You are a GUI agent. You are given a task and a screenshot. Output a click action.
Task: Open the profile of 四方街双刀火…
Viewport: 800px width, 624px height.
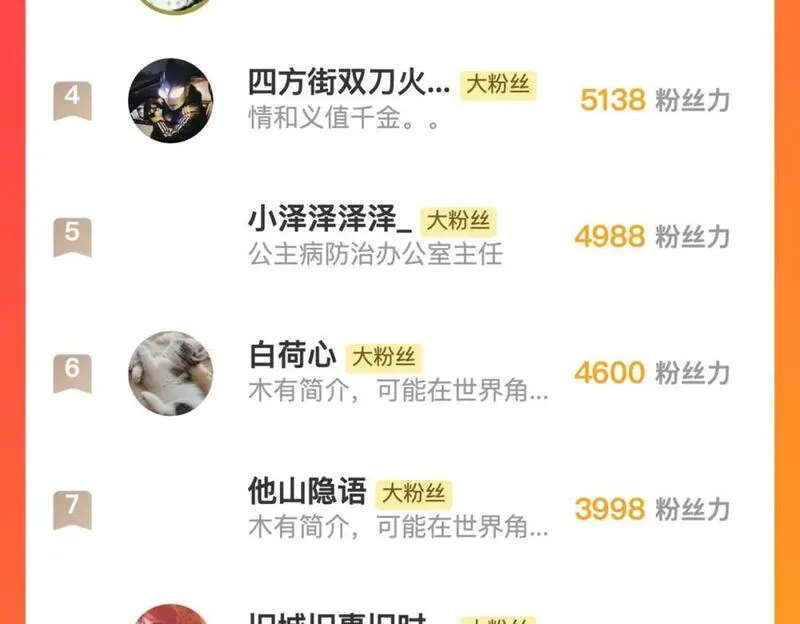tap(349, 82)
